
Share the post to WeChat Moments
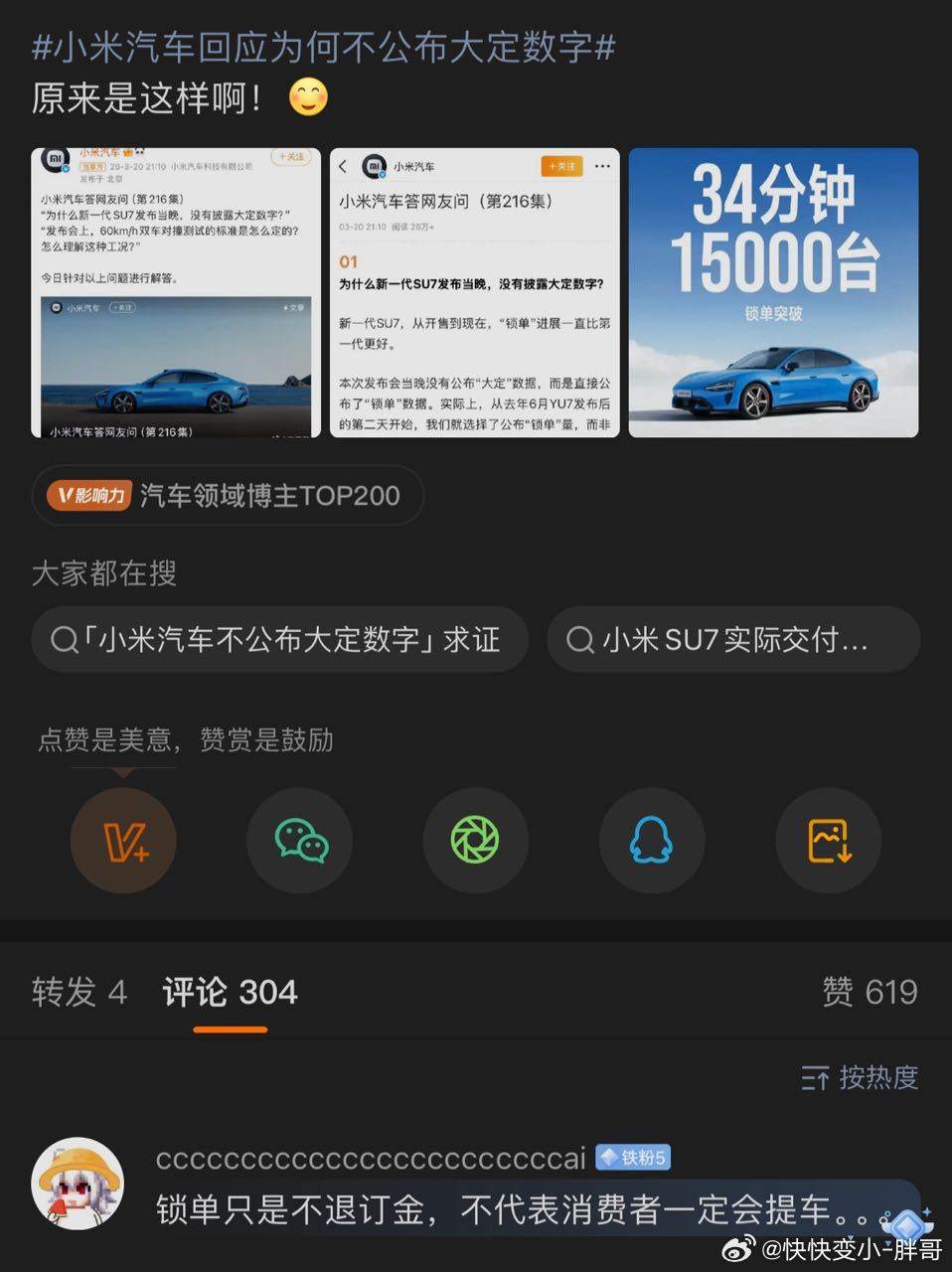click(475, 840)
